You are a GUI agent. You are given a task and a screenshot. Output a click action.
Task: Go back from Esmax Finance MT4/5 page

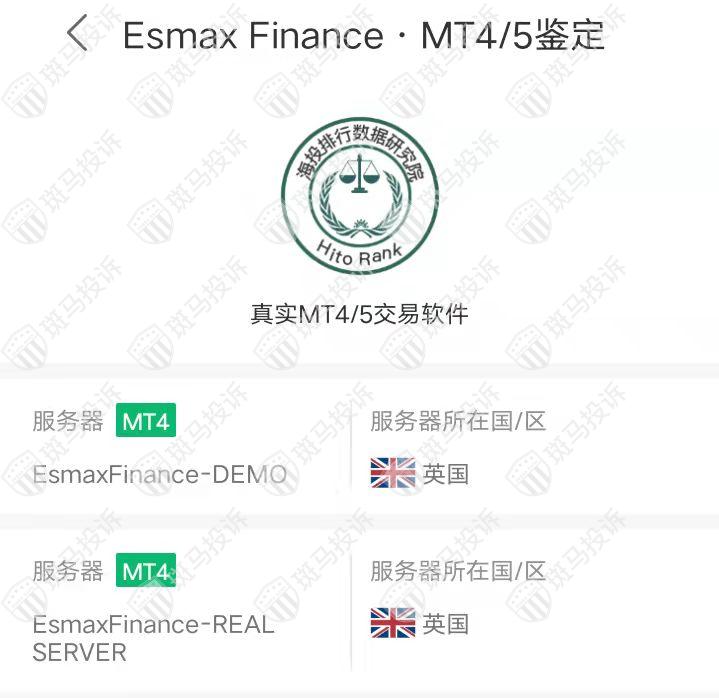pyautogui.click(x=77, y=35)
